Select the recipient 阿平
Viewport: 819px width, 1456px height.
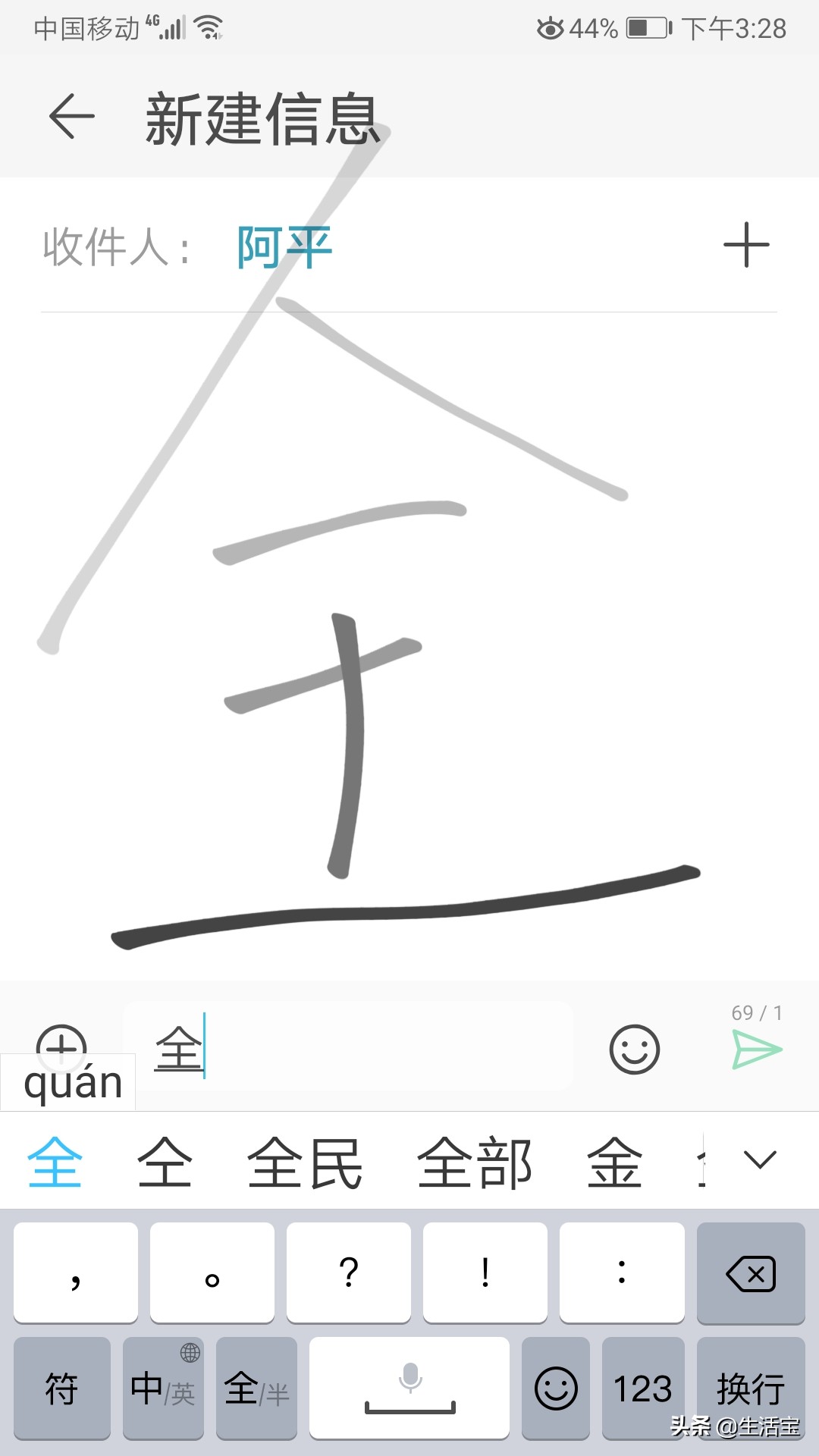click(x=284, y=247)
